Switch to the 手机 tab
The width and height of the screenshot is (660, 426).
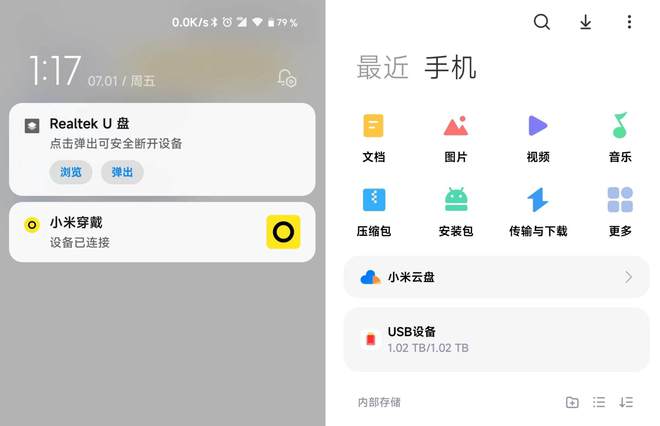tap(450, 68)
